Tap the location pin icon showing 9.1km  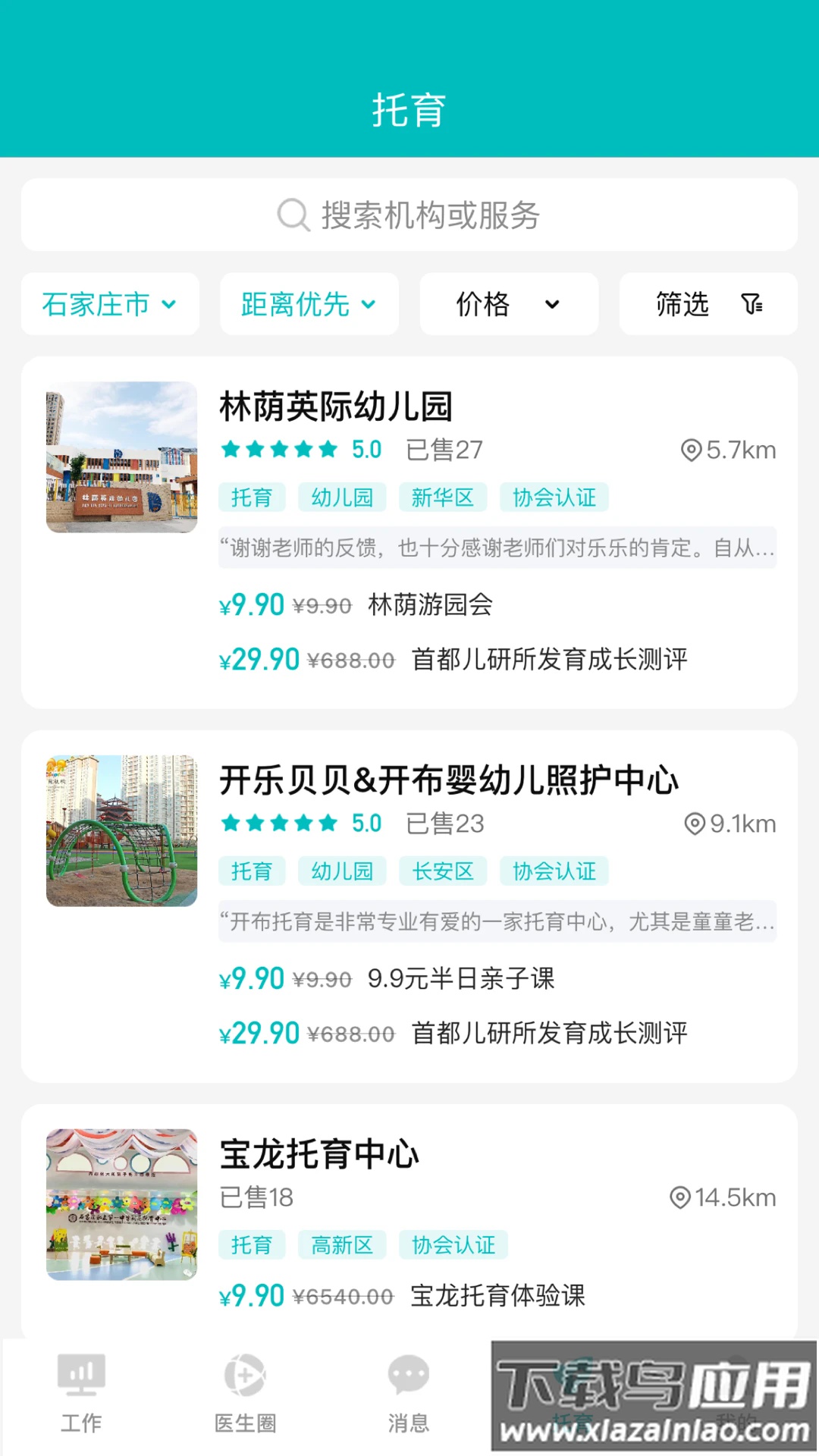[691, 824]
